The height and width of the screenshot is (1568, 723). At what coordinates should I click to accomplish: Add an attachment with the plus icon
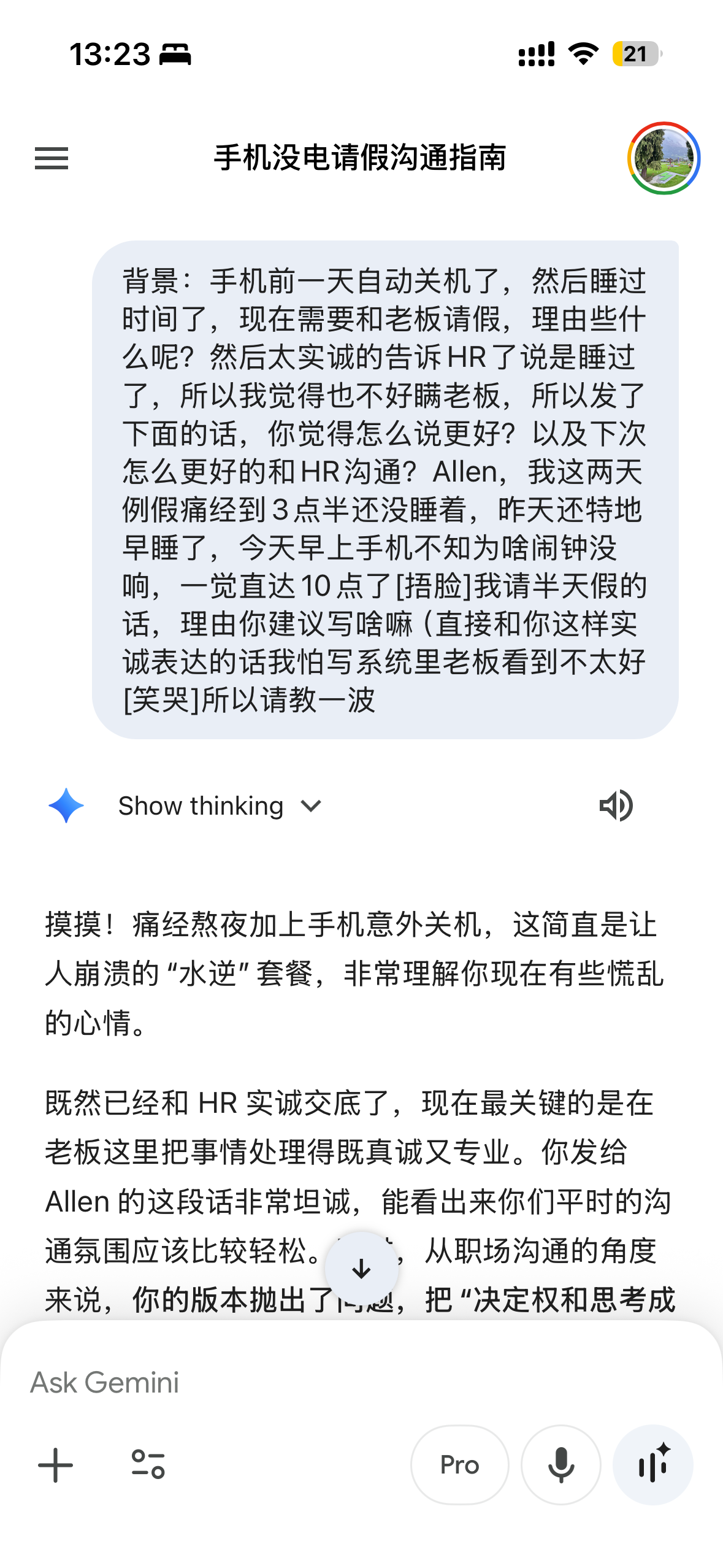click(x=55, y=1465)
